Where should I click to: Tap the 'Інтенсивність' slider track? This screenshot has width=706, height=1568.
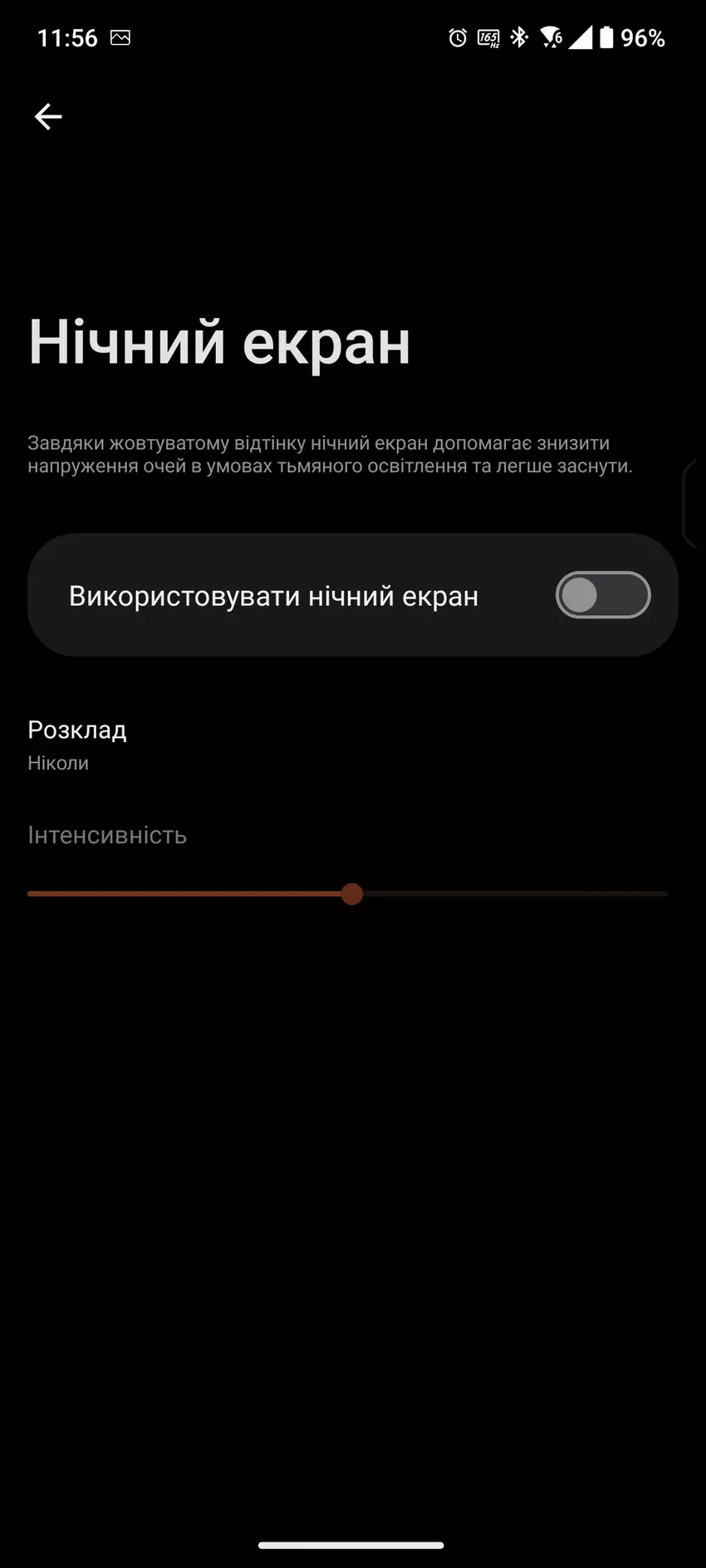(498, 894)
